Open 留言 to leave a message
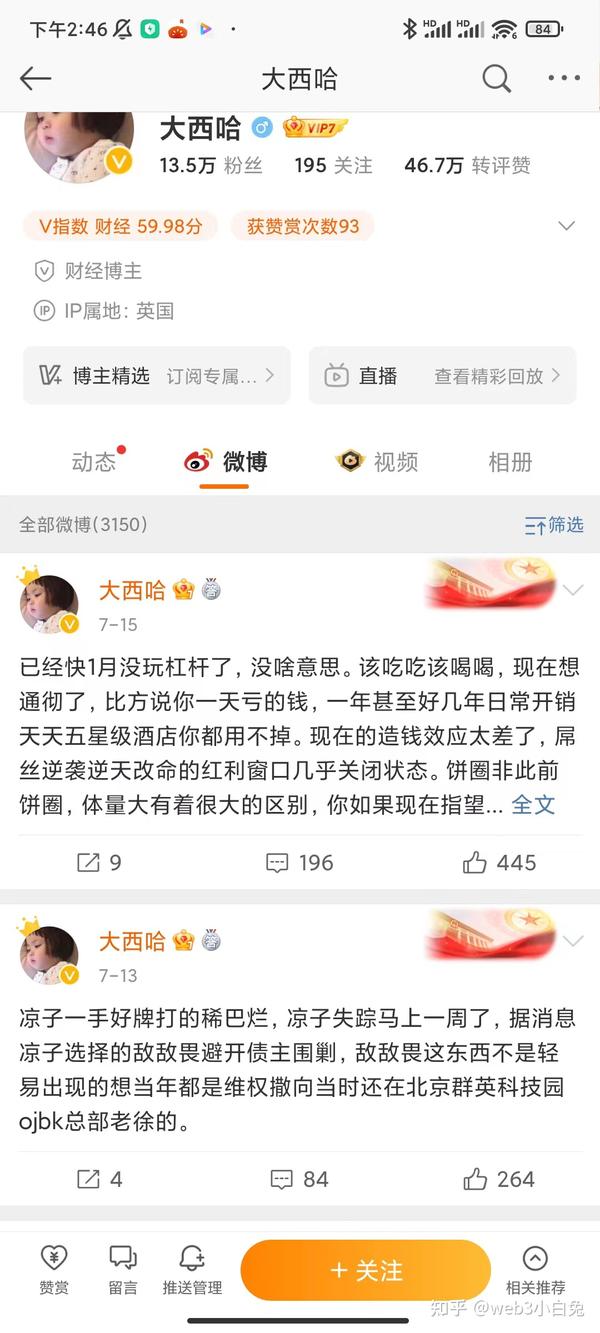This screenshot has height=1333, width=600. 123,1271
